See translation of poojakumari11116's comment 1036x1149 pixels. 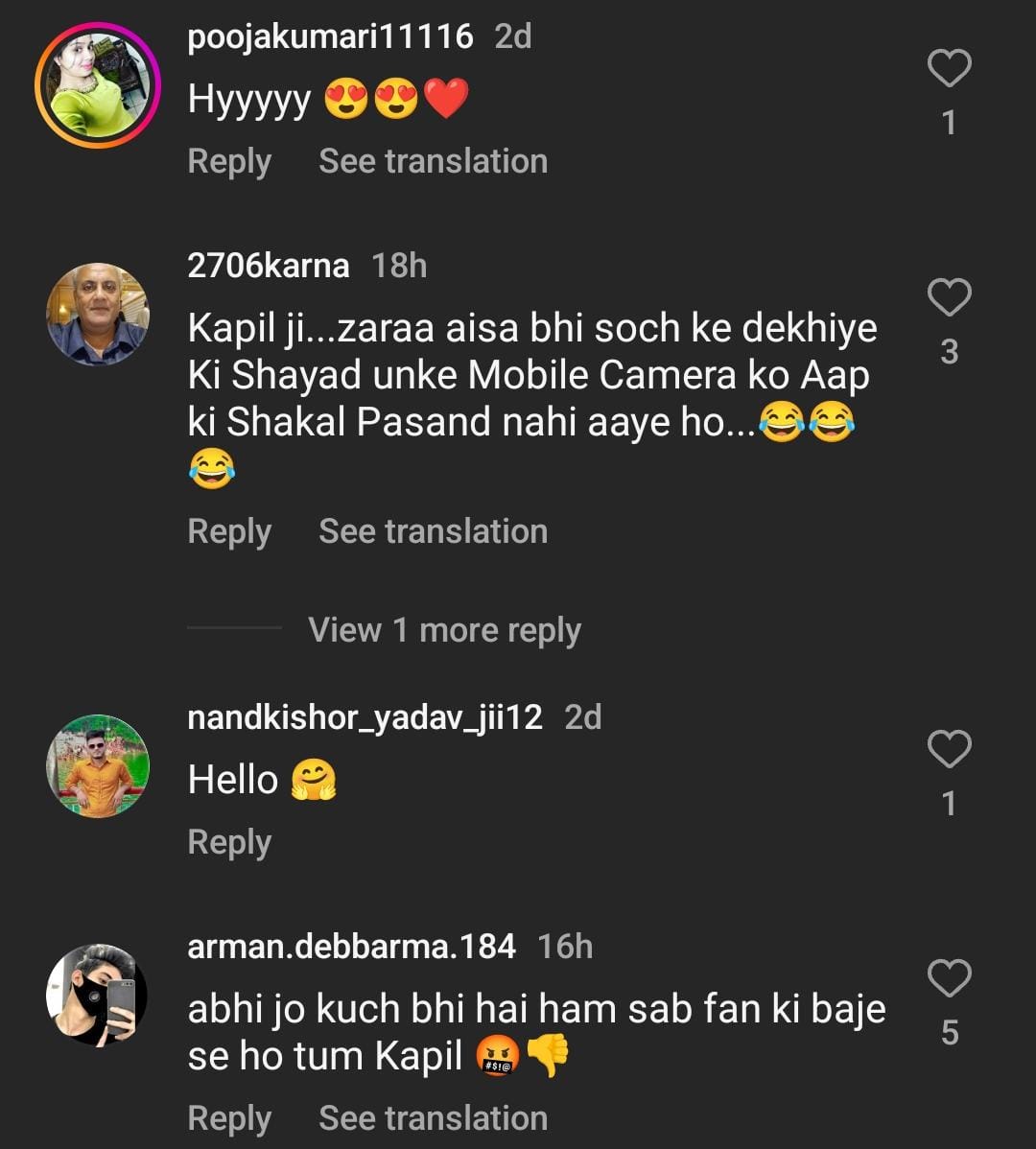coord(433,161)
